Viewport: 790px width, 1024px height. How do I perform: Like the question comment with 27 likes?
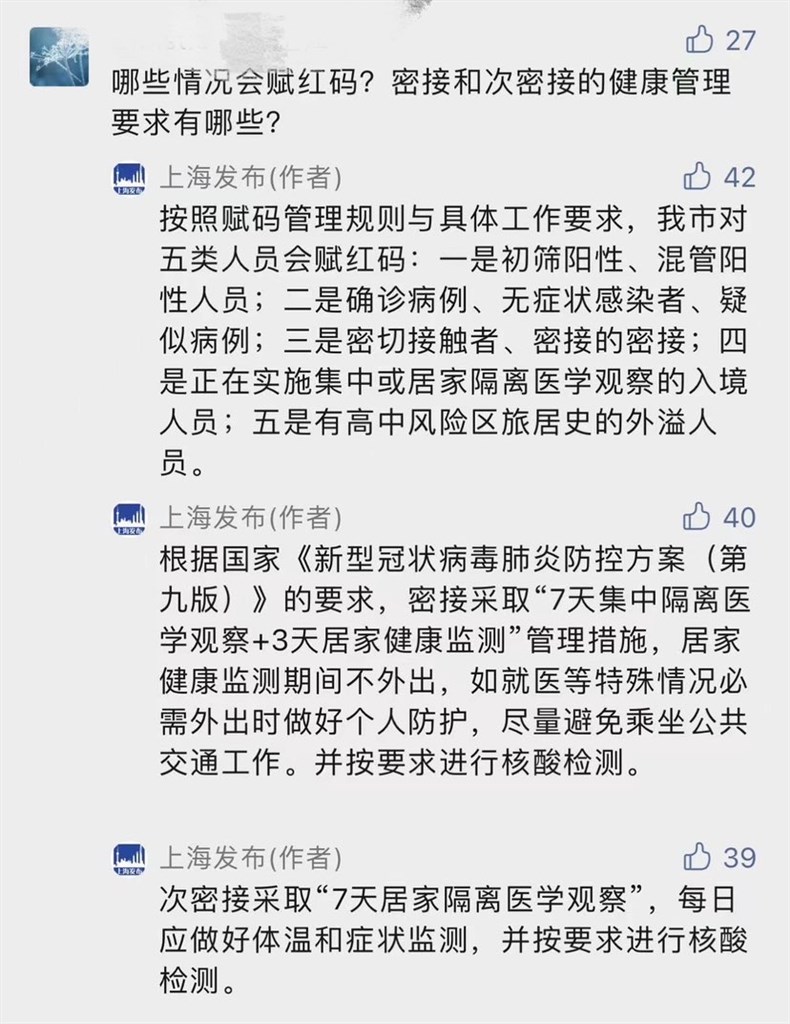point(700,40)
